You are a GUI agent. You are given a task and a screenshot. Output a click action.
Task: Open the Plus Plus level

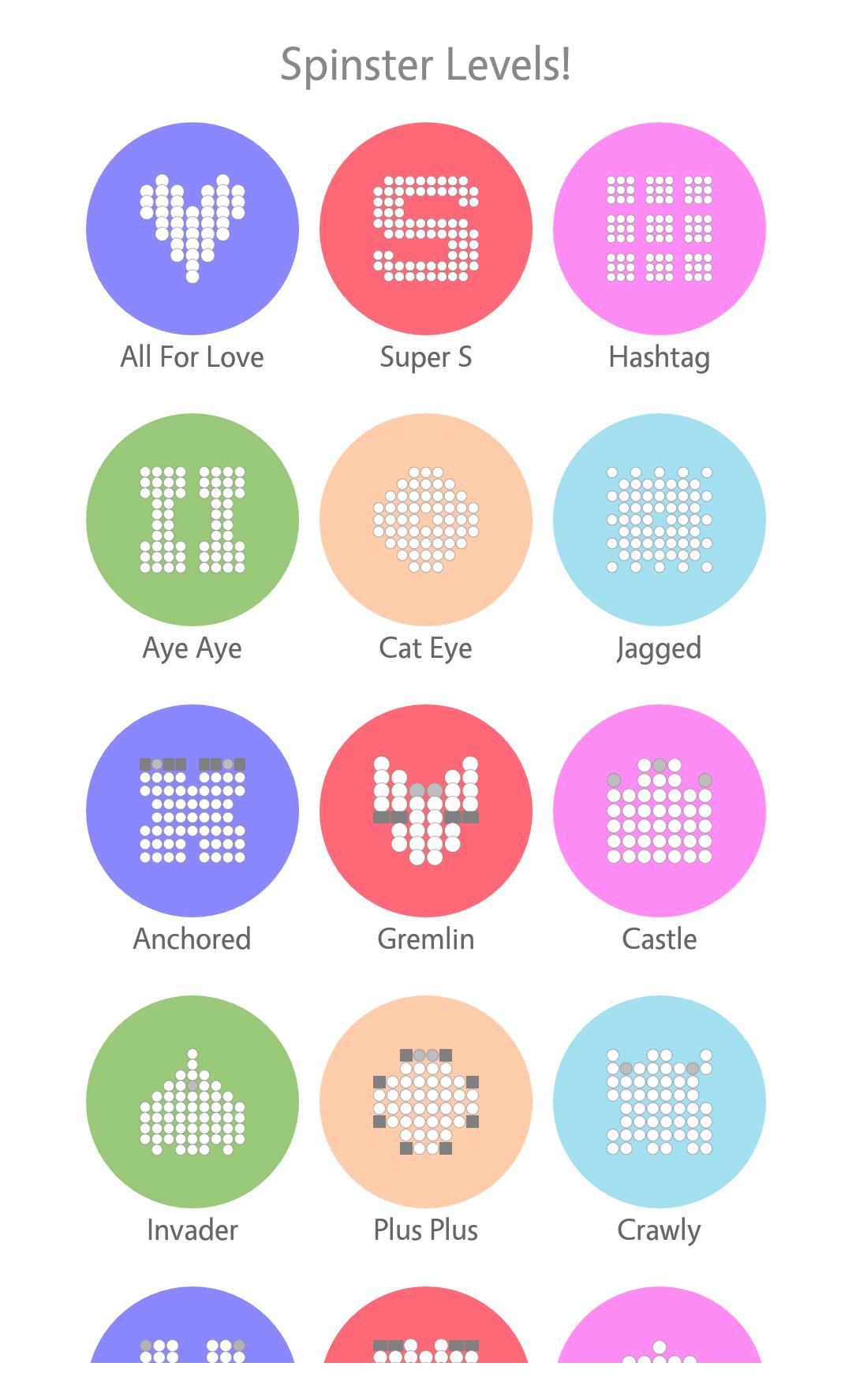426,1102
